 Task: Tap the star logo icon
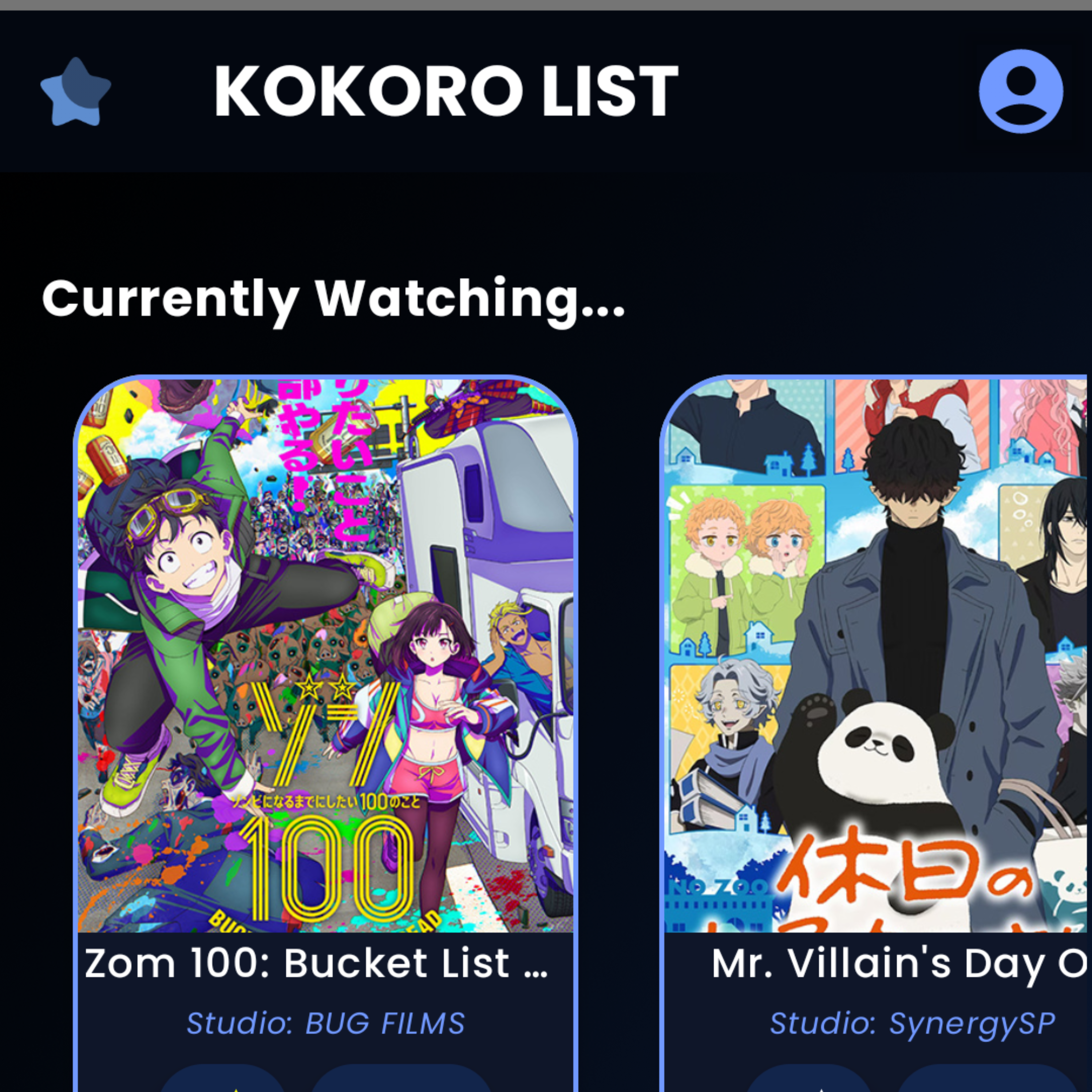76,92
